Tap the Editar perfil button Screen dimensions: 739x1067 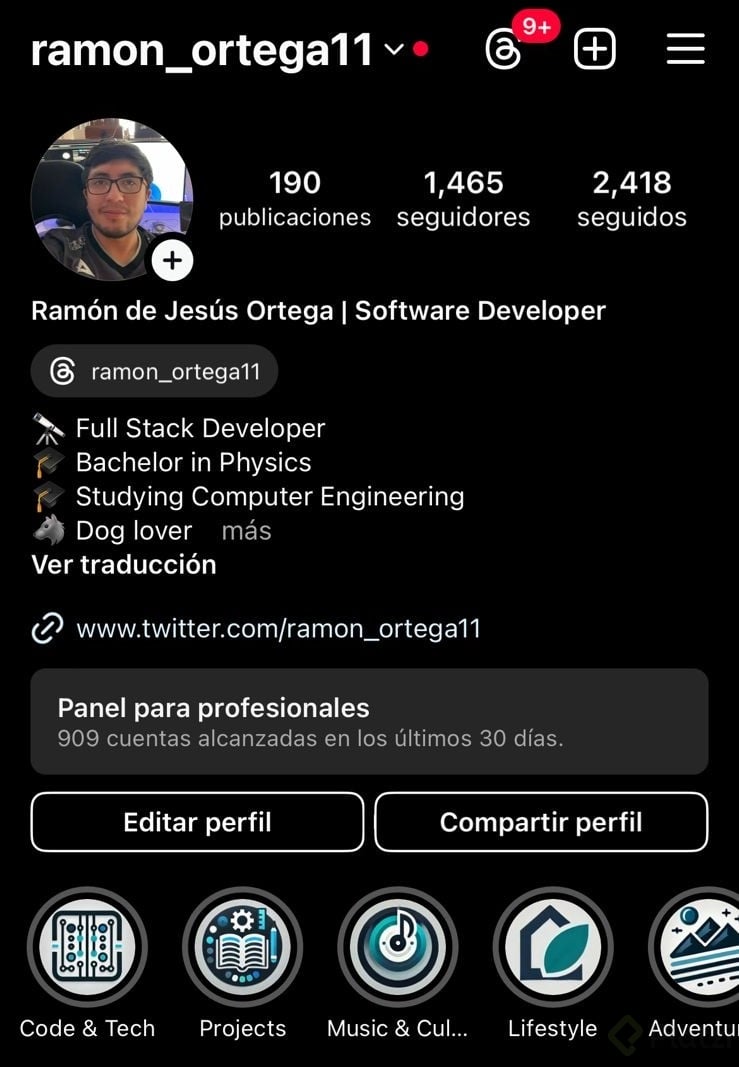click(x=197, y=822)
